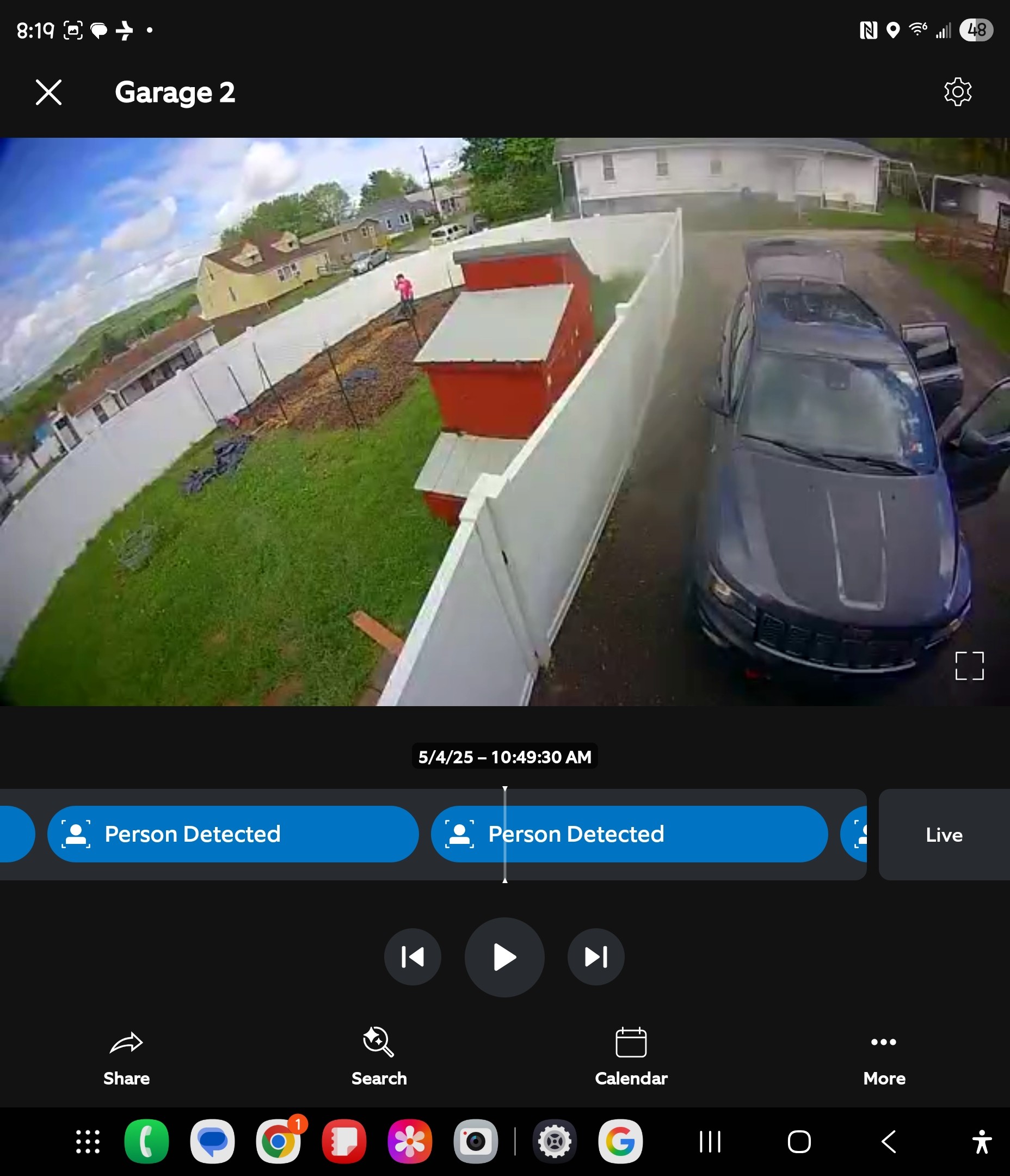Skip to the next event

coord(596,957)
